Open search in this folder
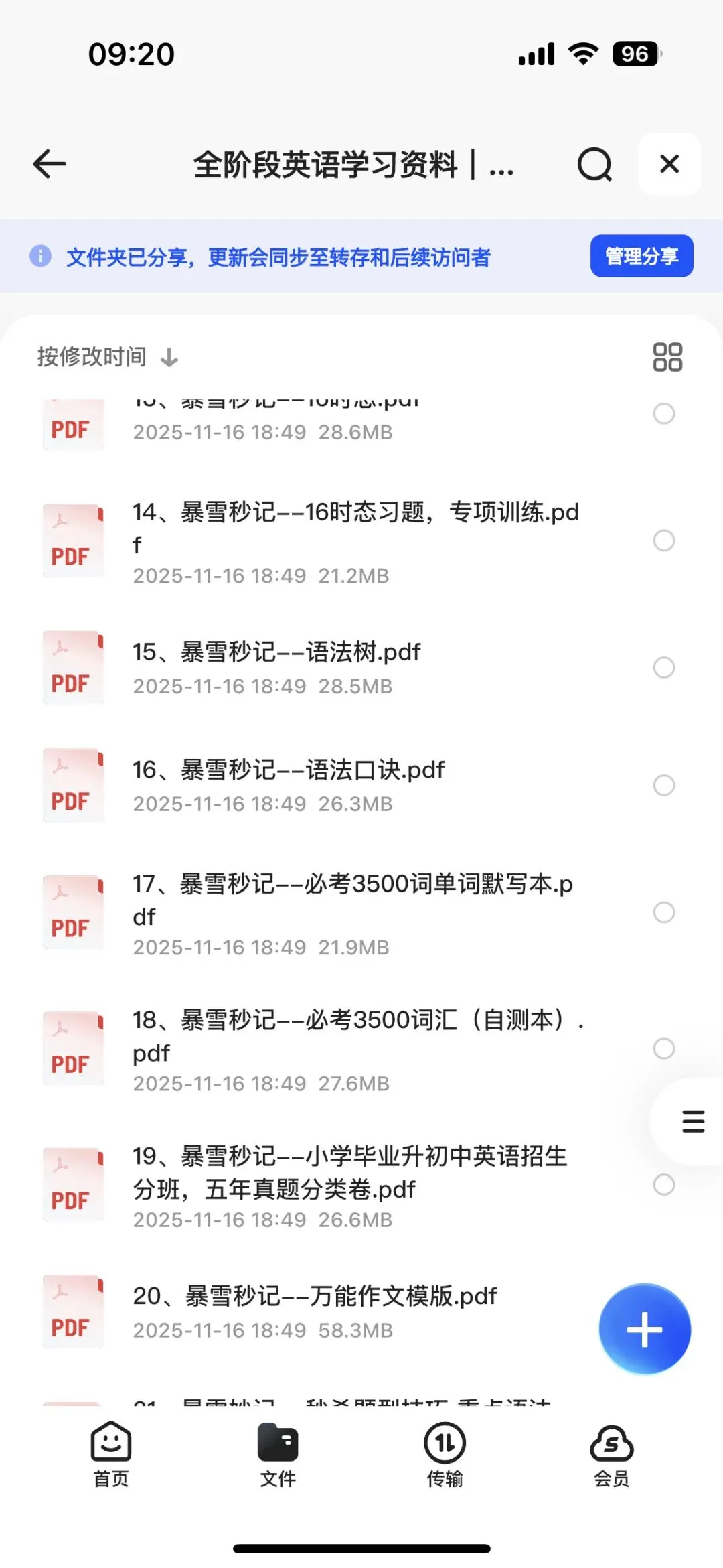This screenshot has height=1568, width=723. point(594,164)
